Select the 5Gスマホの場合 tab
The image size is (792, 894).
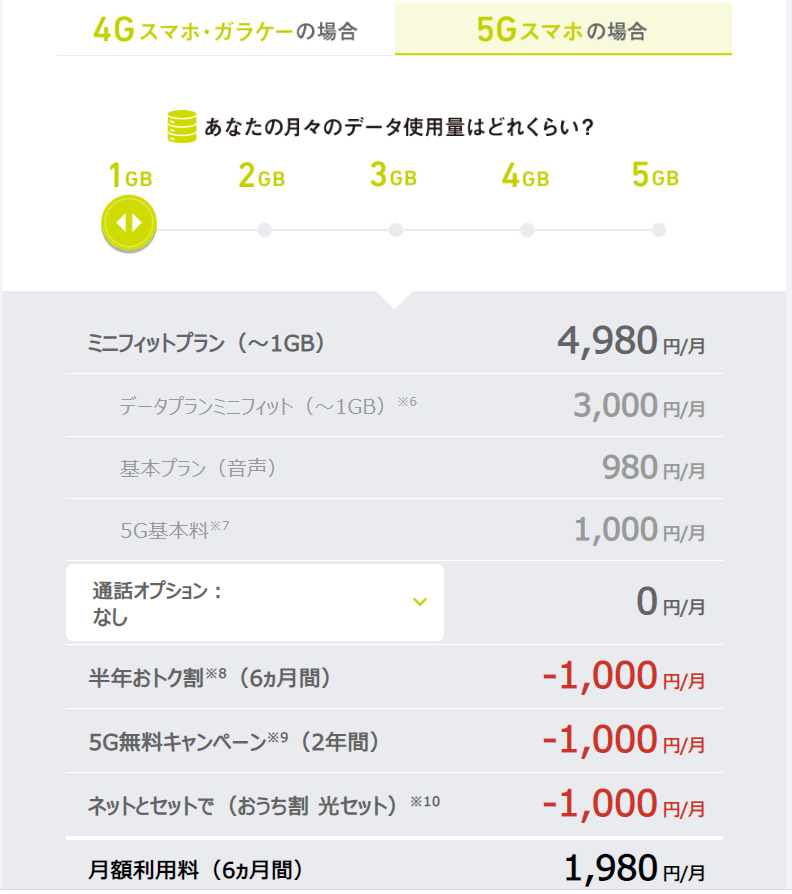pos(562,30)
